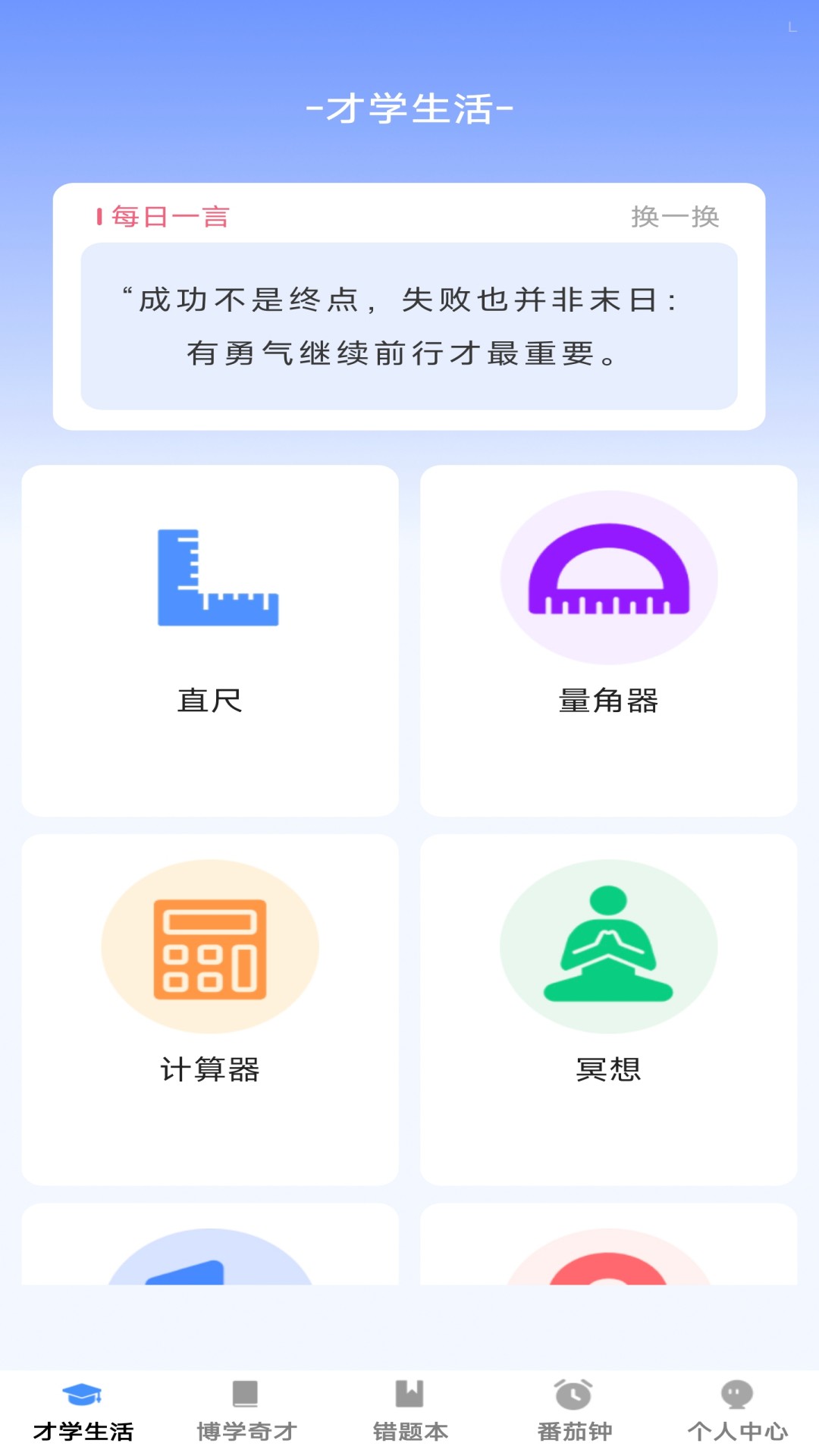Switch to the 博学奇才 tab
The width and height of the screenshot is (819, 1456).
pos(244,1429)
